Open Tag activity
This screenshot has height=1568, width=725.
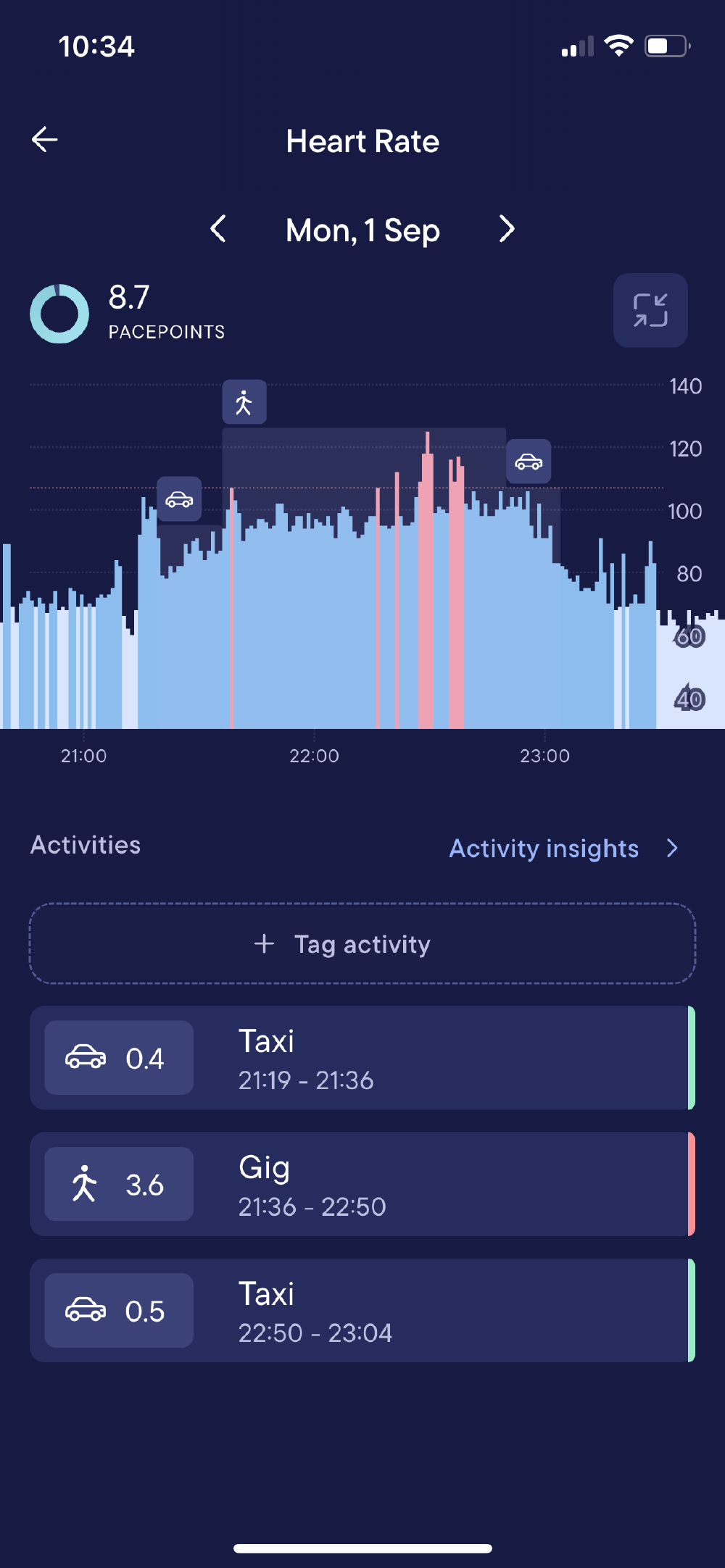tap(362, 943)
